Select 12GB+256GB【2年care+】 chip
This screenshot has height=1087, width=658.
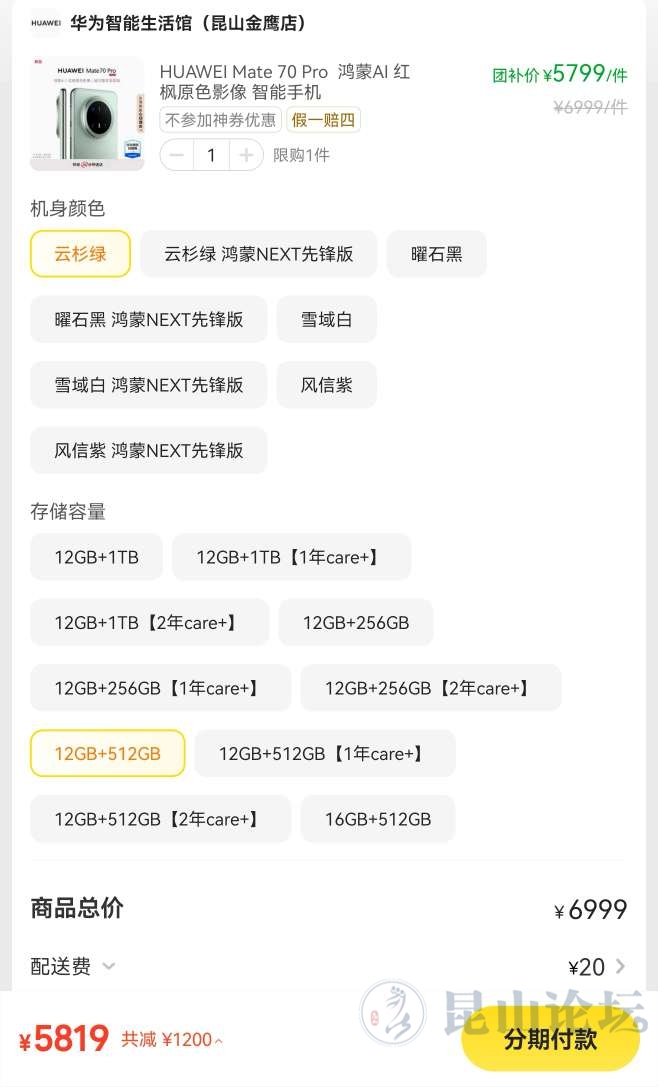431,688
